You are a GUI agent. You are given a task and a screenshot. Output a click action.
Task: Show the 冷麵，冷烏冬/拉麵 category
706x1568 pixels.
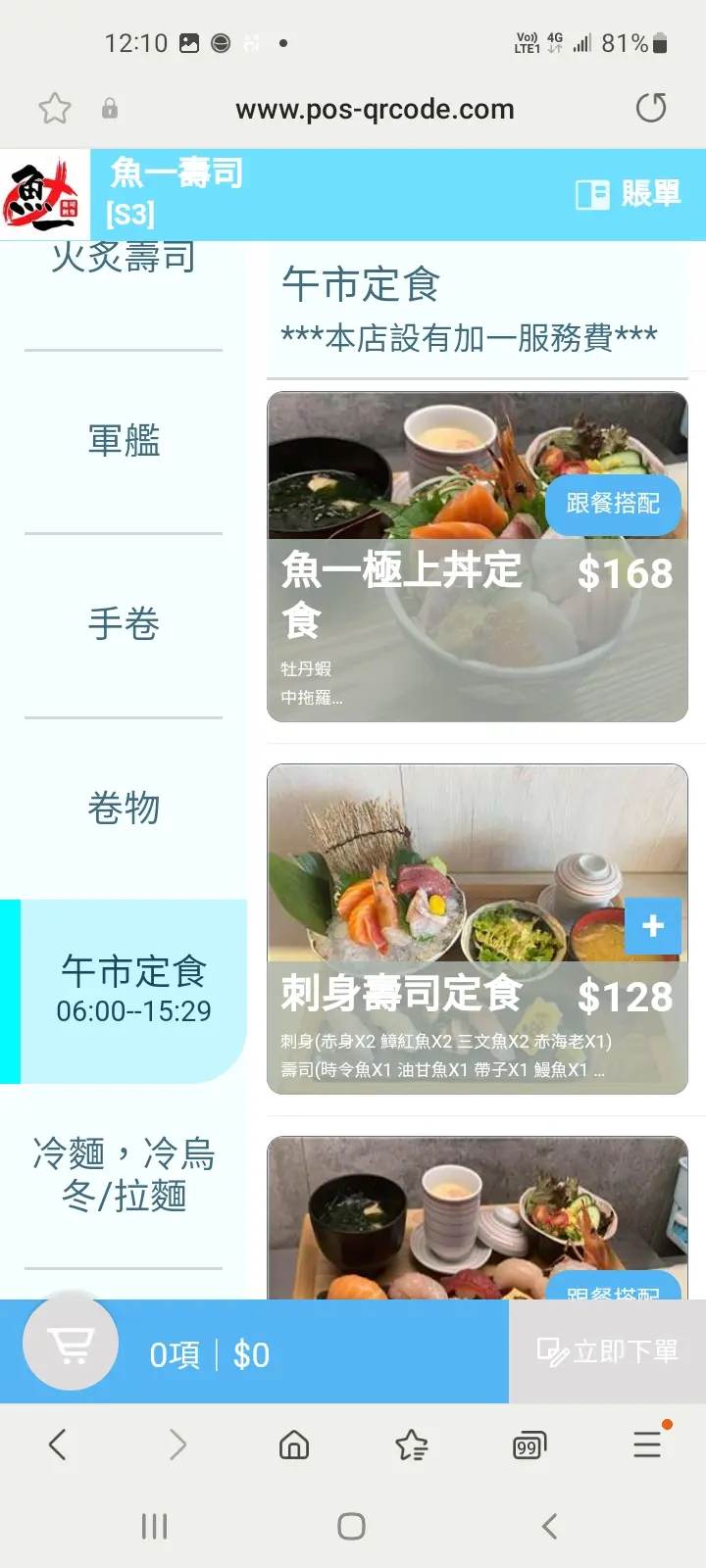(124, 1174)
